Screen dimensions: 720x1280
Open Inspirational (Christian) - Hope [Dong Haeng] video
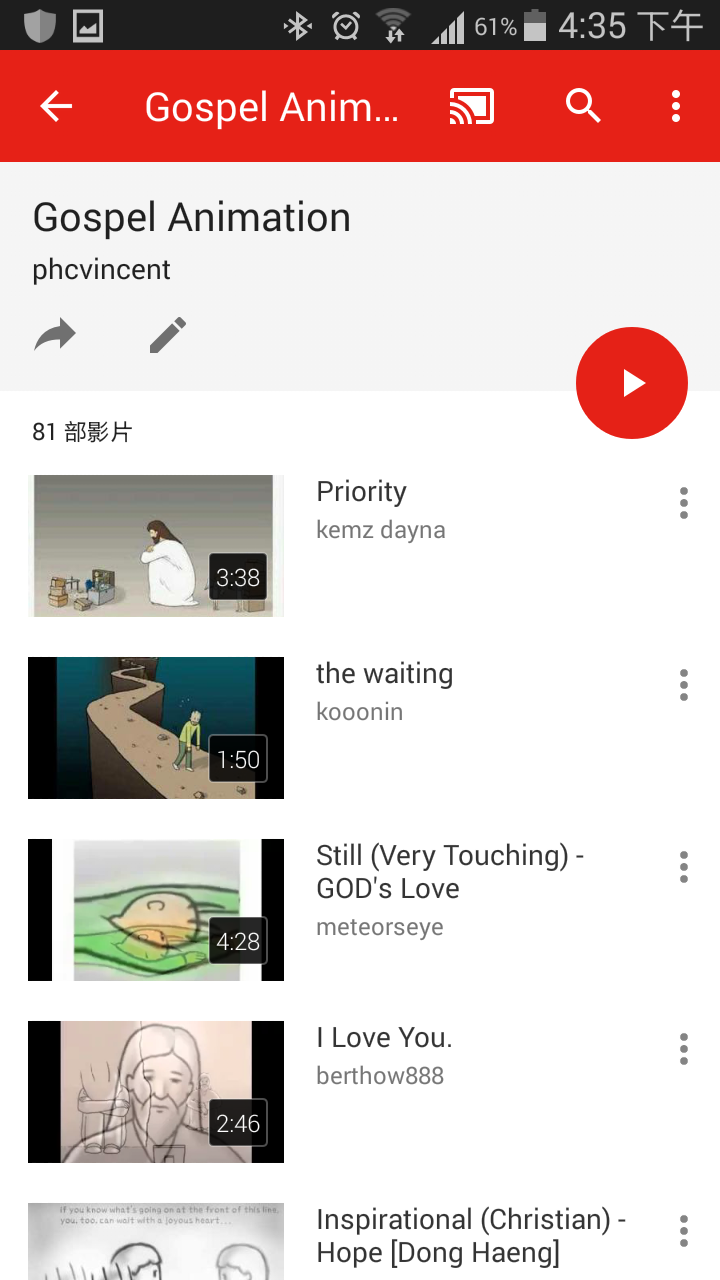click(157, 1243)
